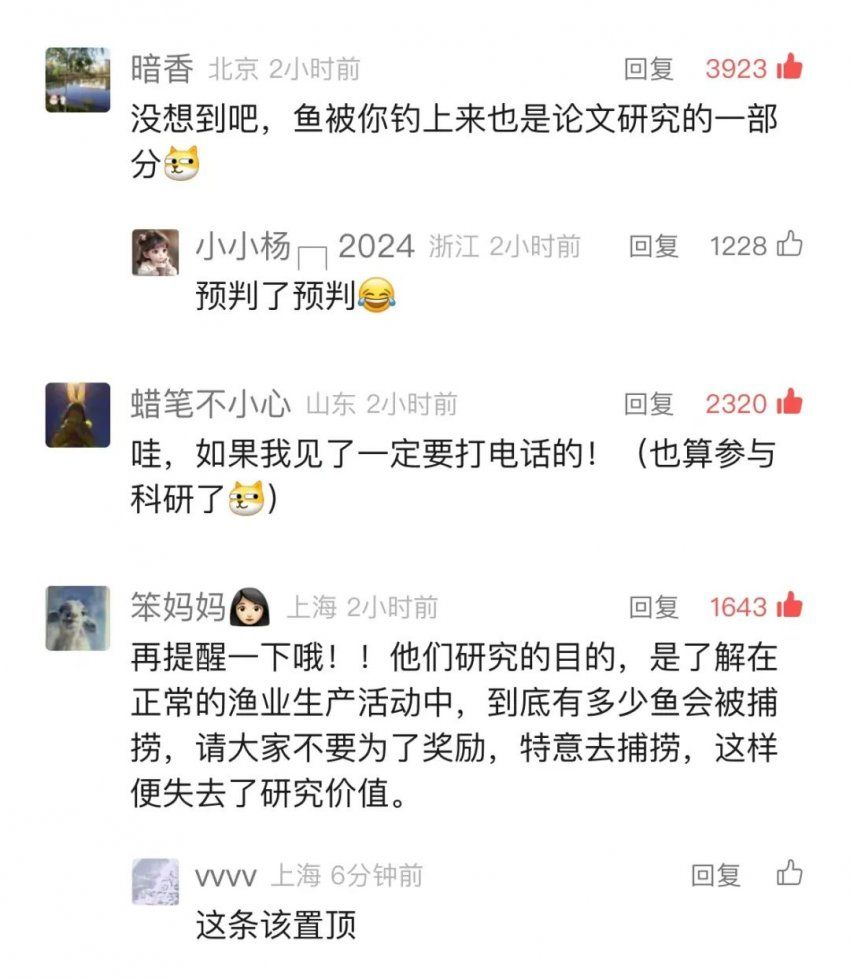Reply to 小小杨's comment
The image size is (850, 978).
click(653, 245)
